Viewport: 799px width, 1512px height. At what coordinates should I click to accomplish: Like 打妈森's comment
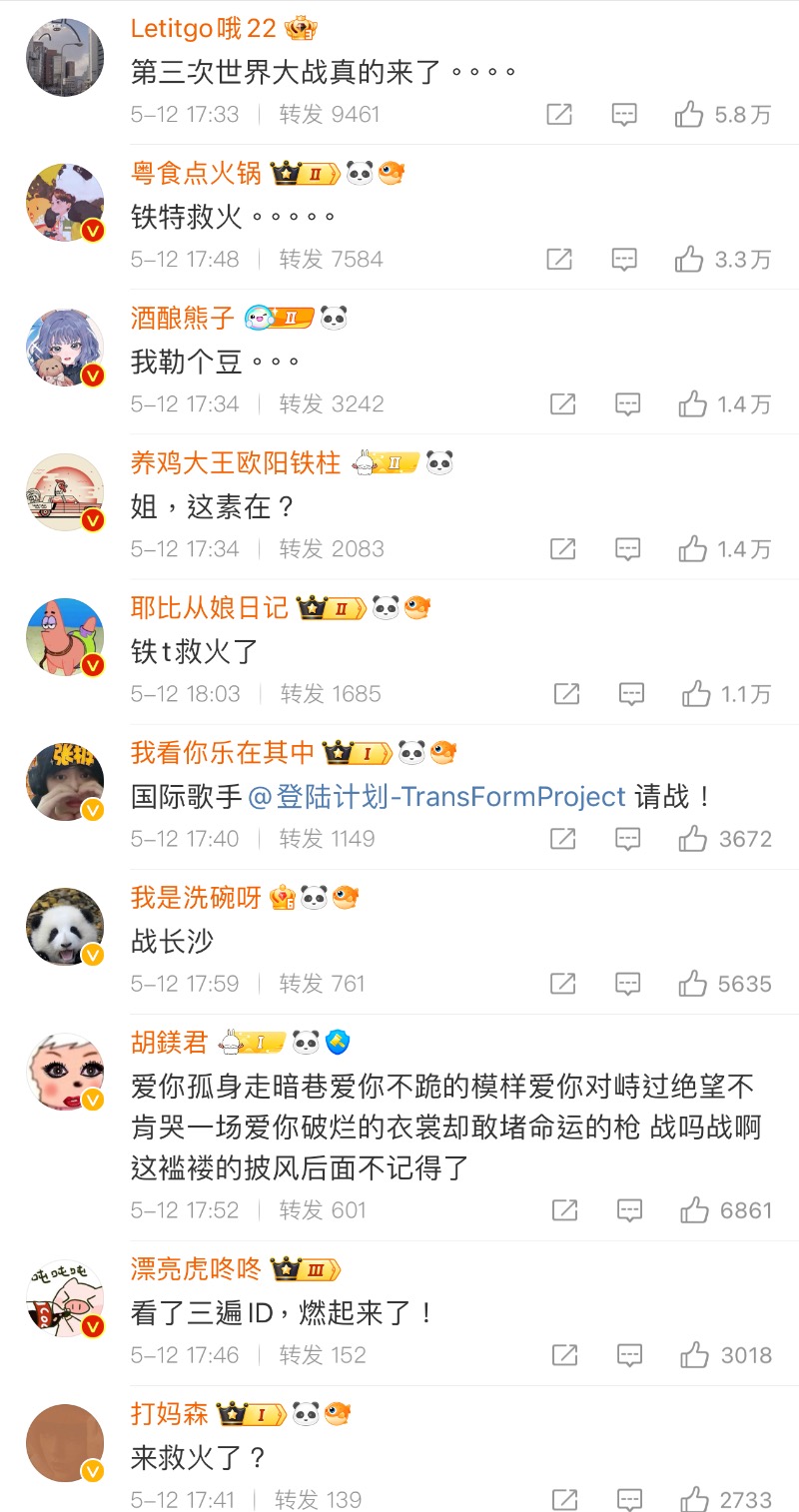(x=694, y=1500)
